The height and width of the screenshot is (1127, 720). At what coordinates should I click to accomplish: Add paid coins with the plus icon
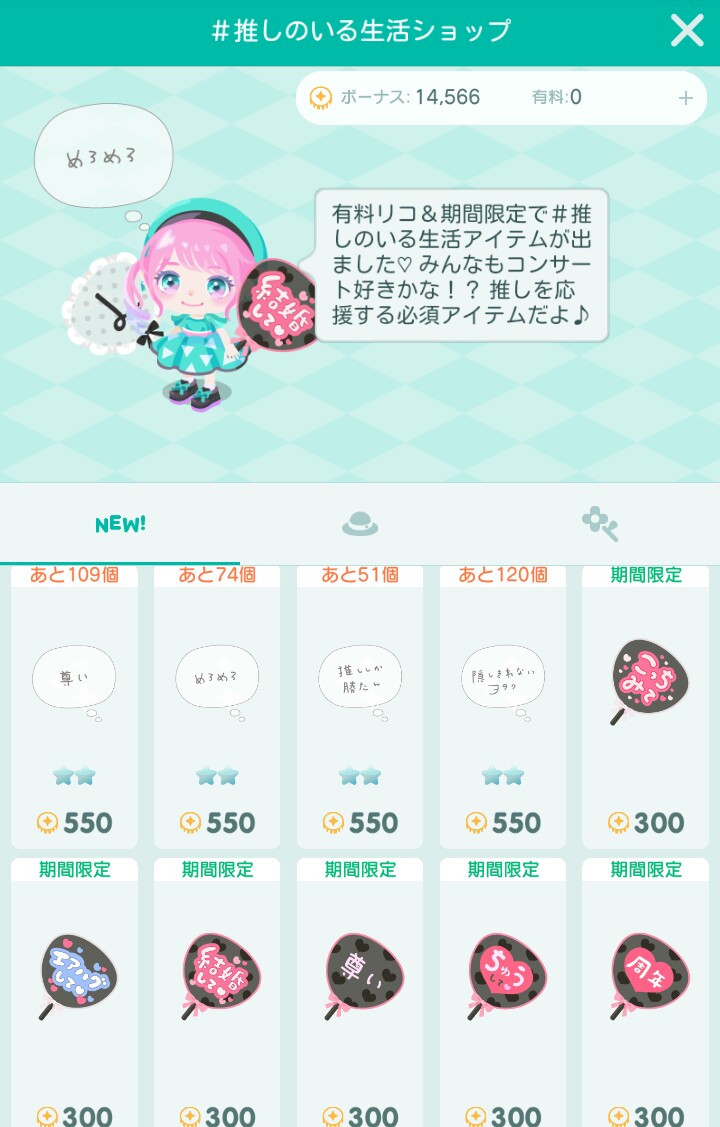coord(685,98)
